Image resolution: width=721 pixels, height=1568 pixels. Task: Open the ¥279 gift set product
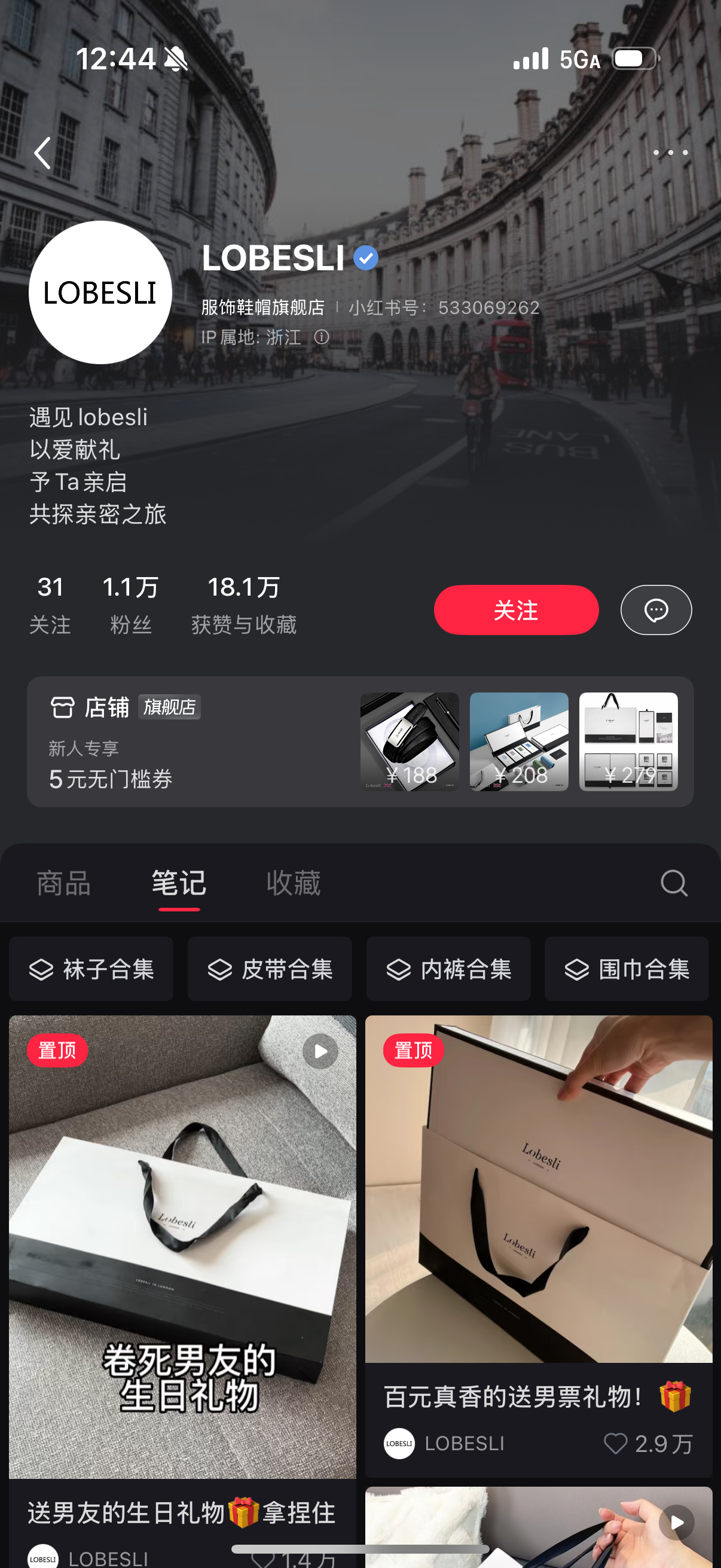click(x=628, y=742)
